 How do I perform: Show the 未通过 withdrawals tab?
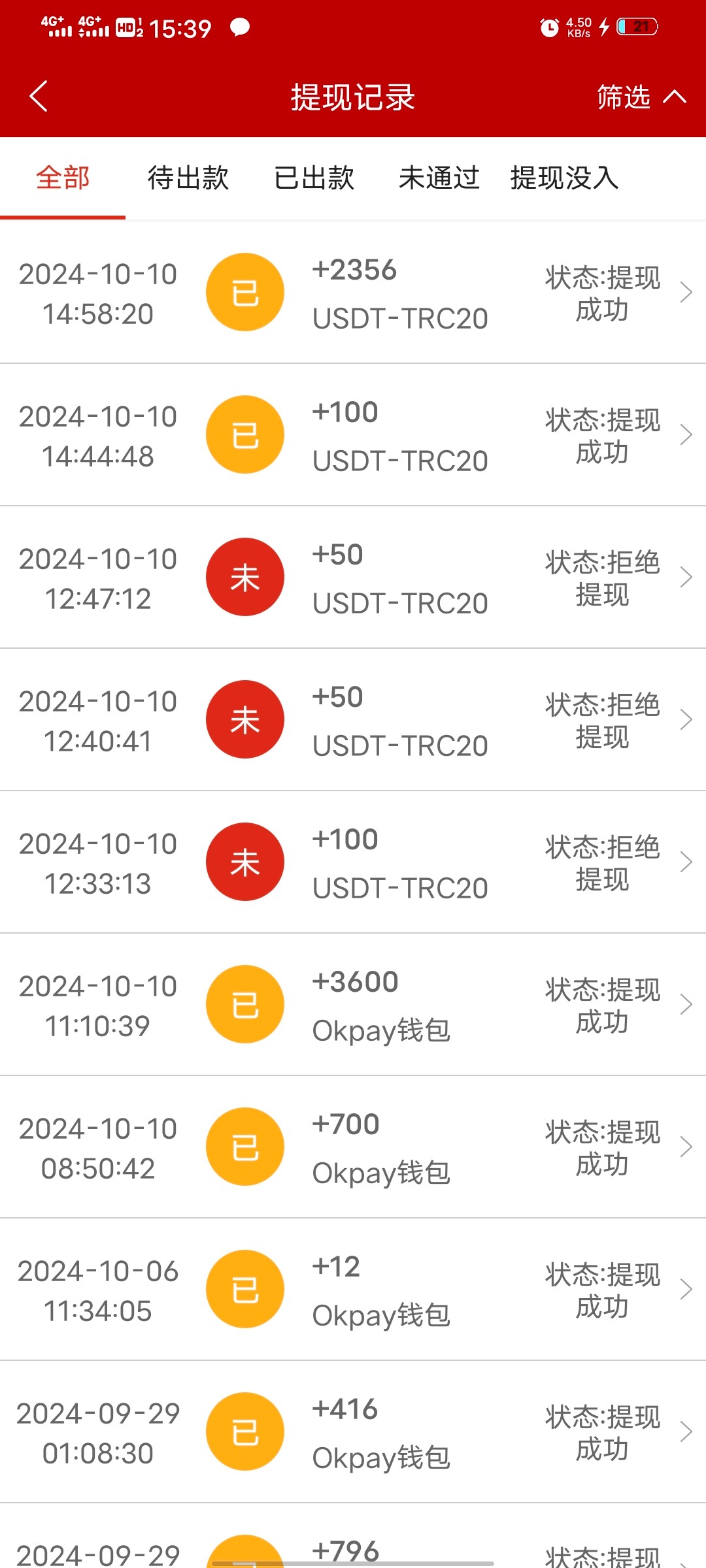click(439, 178)
